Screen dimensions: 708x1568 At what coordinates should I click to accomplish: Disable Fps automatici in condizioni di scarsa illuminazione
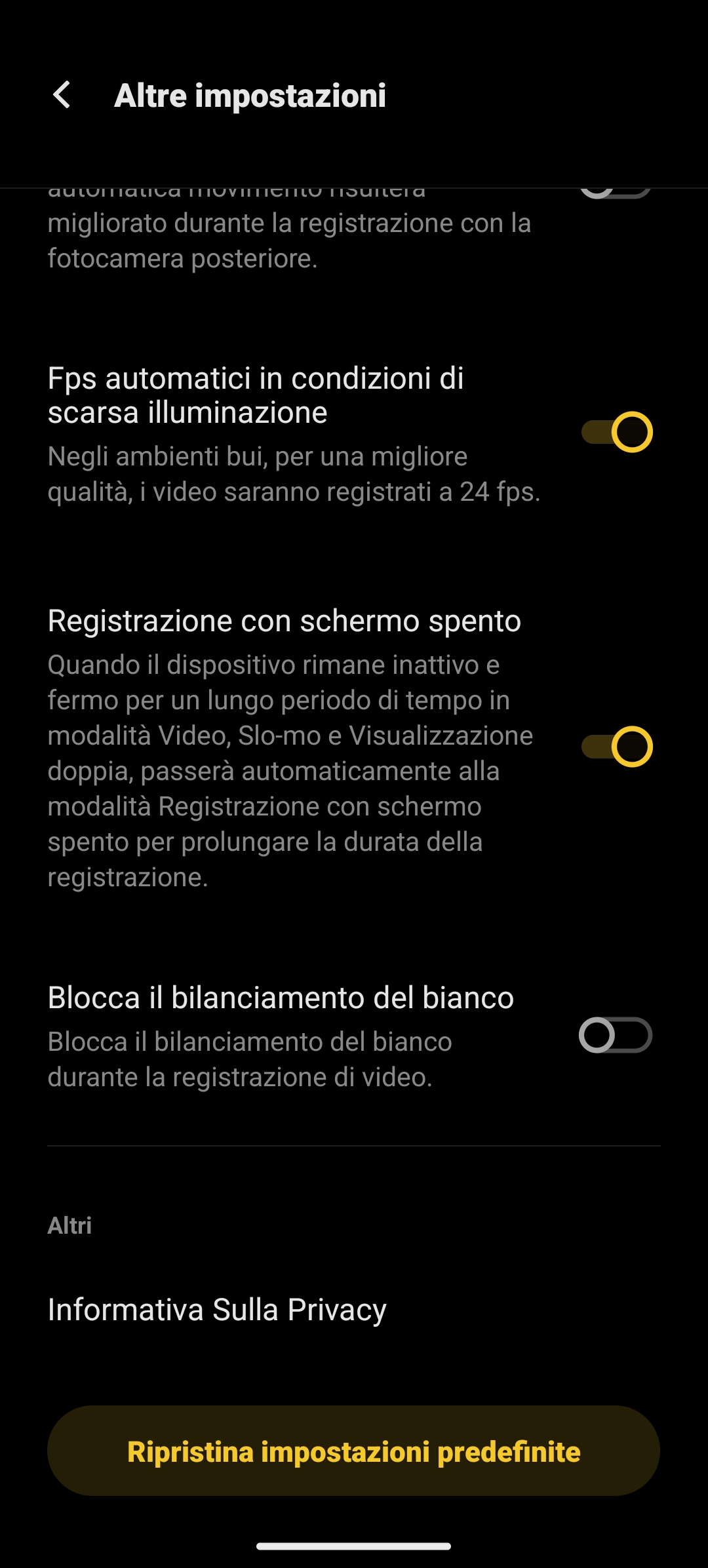[x=617, y=432]
